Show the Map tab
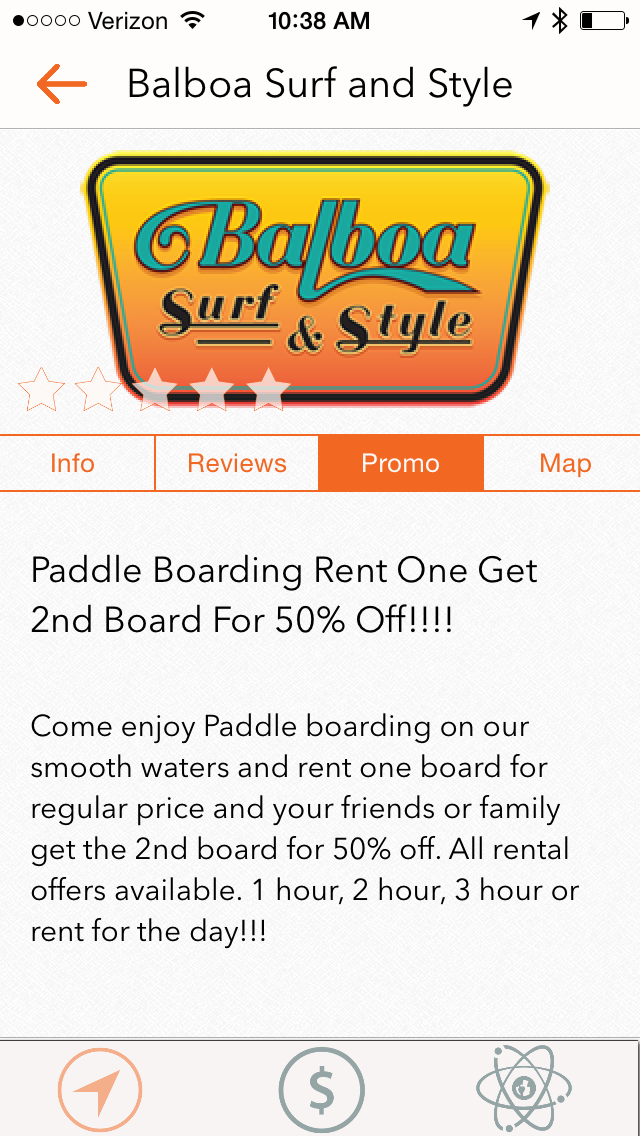The image size is (640, 1136). [562, 463]
